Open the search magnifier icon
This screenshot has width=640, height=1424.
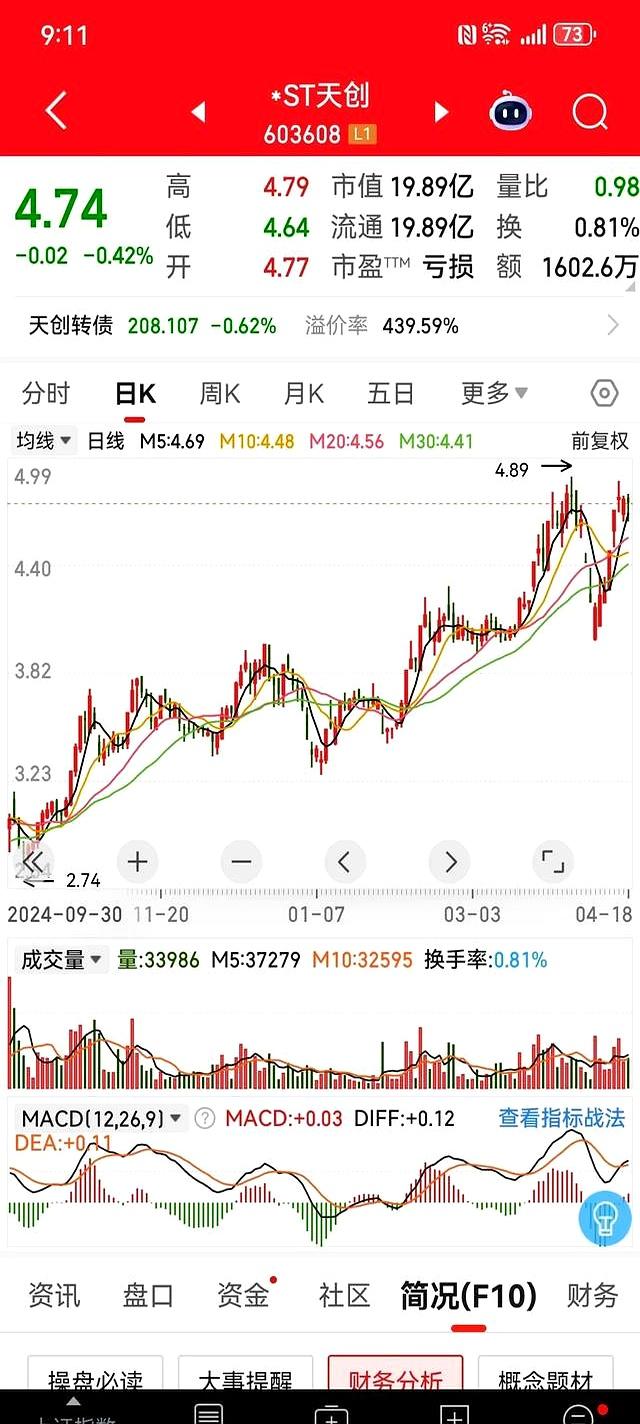click(x=590, y=112)
